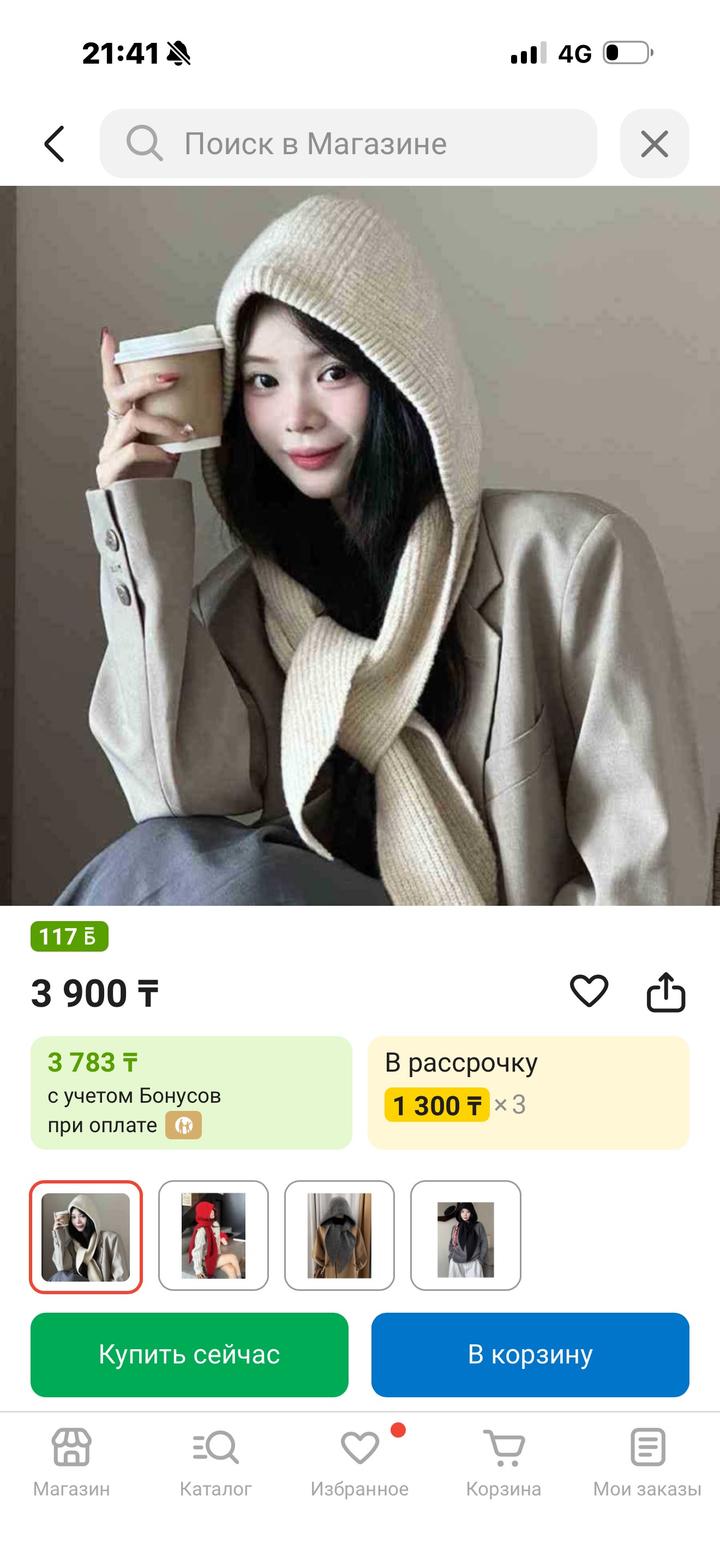Screen dimensions: 720x1564
Task: Open the Корзина tab
Action: click(503, 1462)
